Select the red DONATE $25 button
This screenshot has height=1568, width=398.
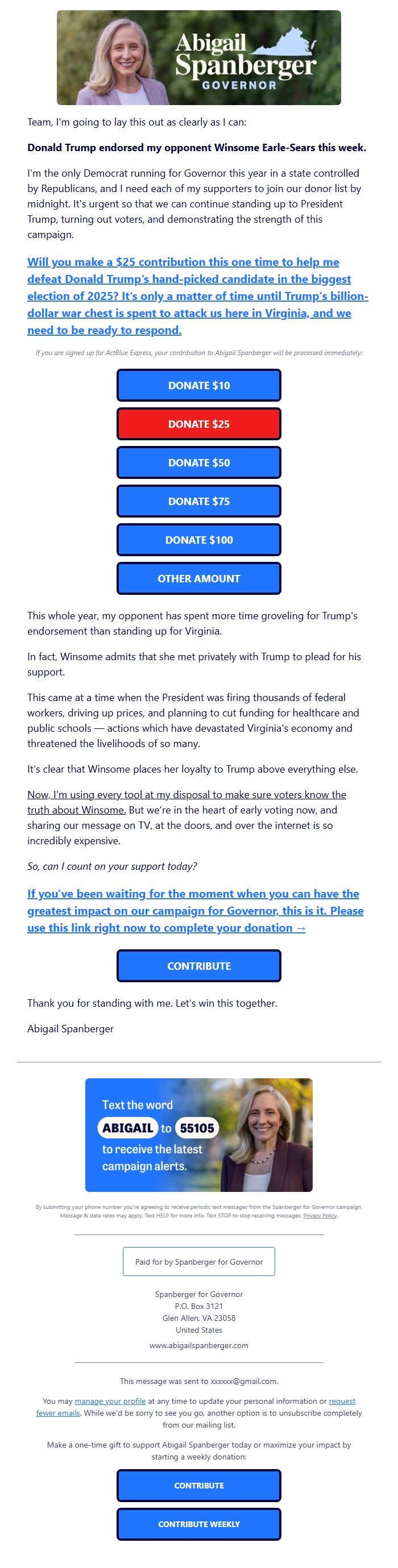[198, 424]
